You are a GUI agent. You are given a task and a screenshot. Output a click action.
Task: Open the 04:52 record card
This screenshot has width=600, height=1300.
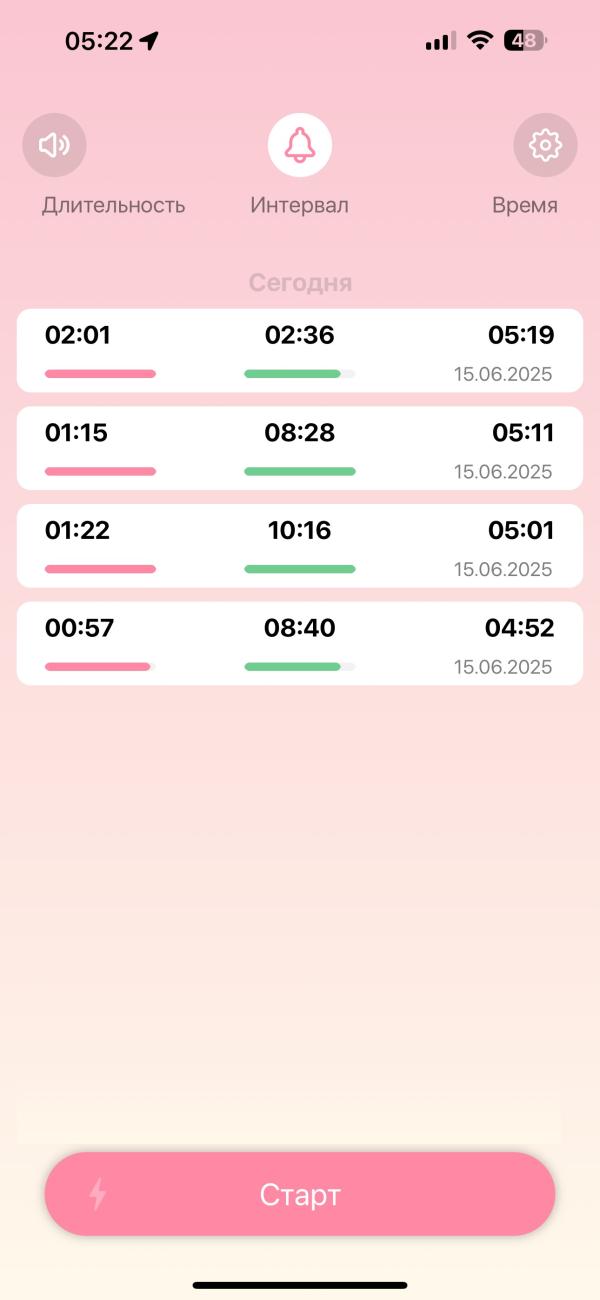[299, 643]
